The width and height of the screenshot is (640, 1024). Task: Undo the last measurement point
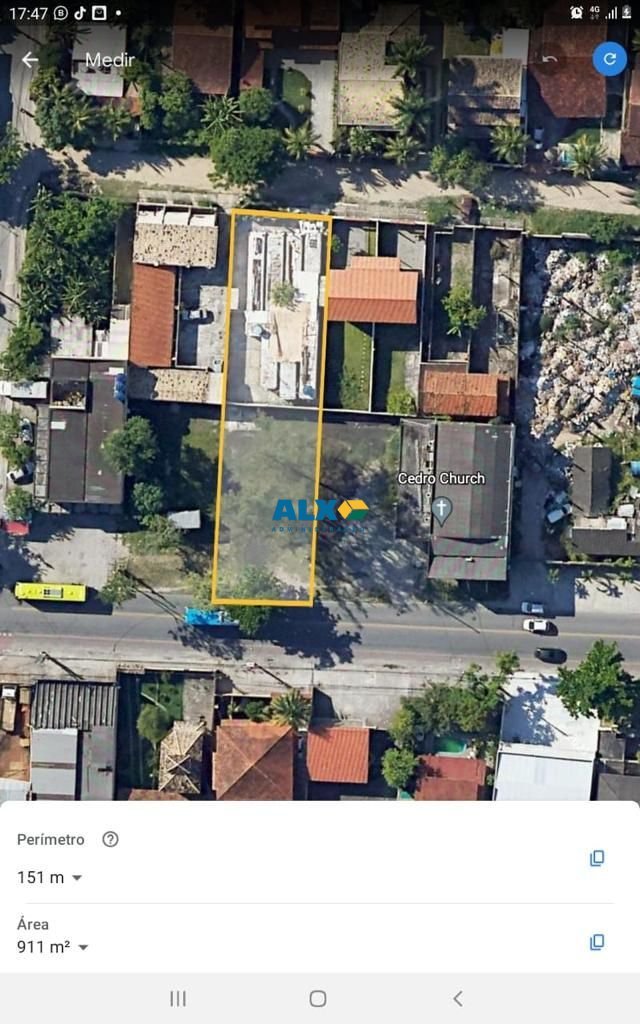coord(550,59)
